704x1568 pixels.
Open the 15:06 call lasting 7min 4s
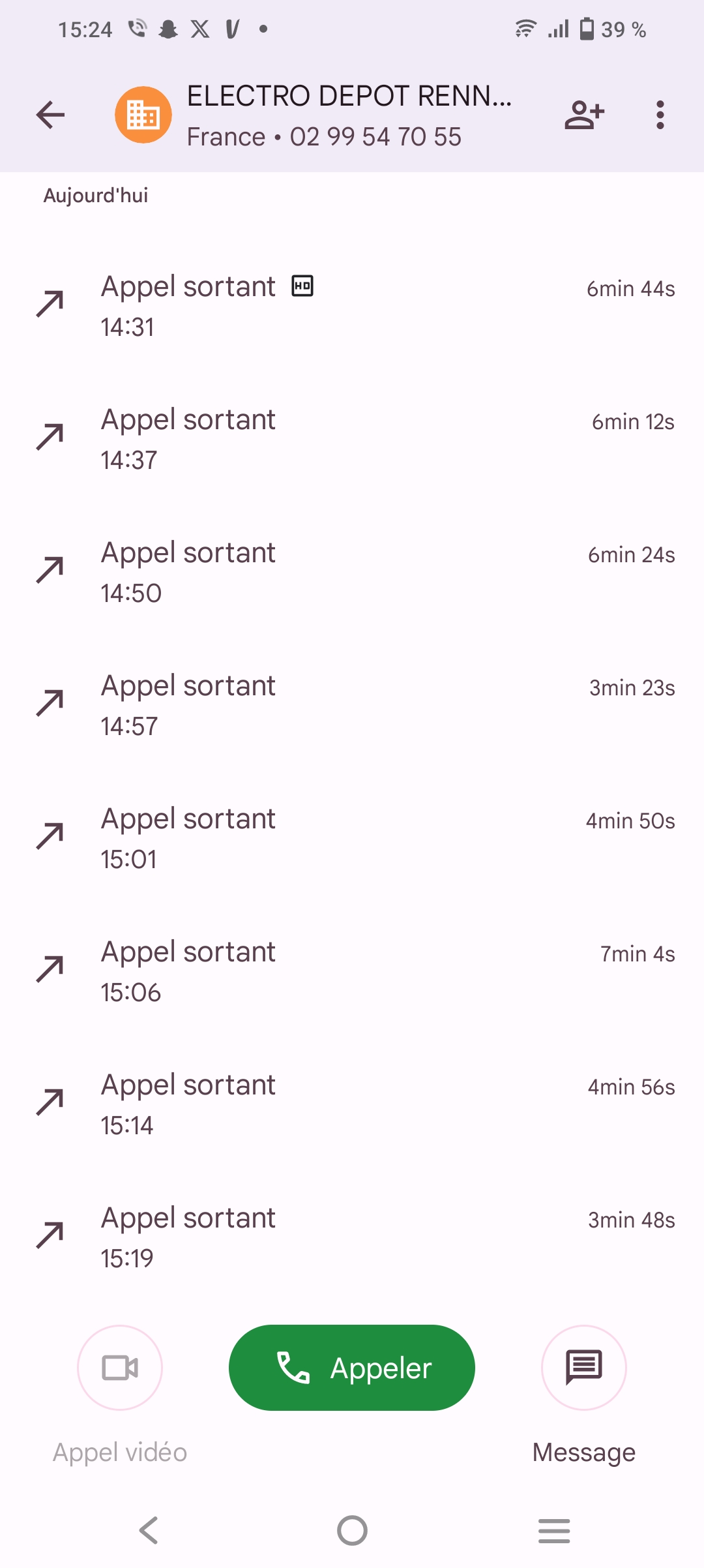point(352,971)
